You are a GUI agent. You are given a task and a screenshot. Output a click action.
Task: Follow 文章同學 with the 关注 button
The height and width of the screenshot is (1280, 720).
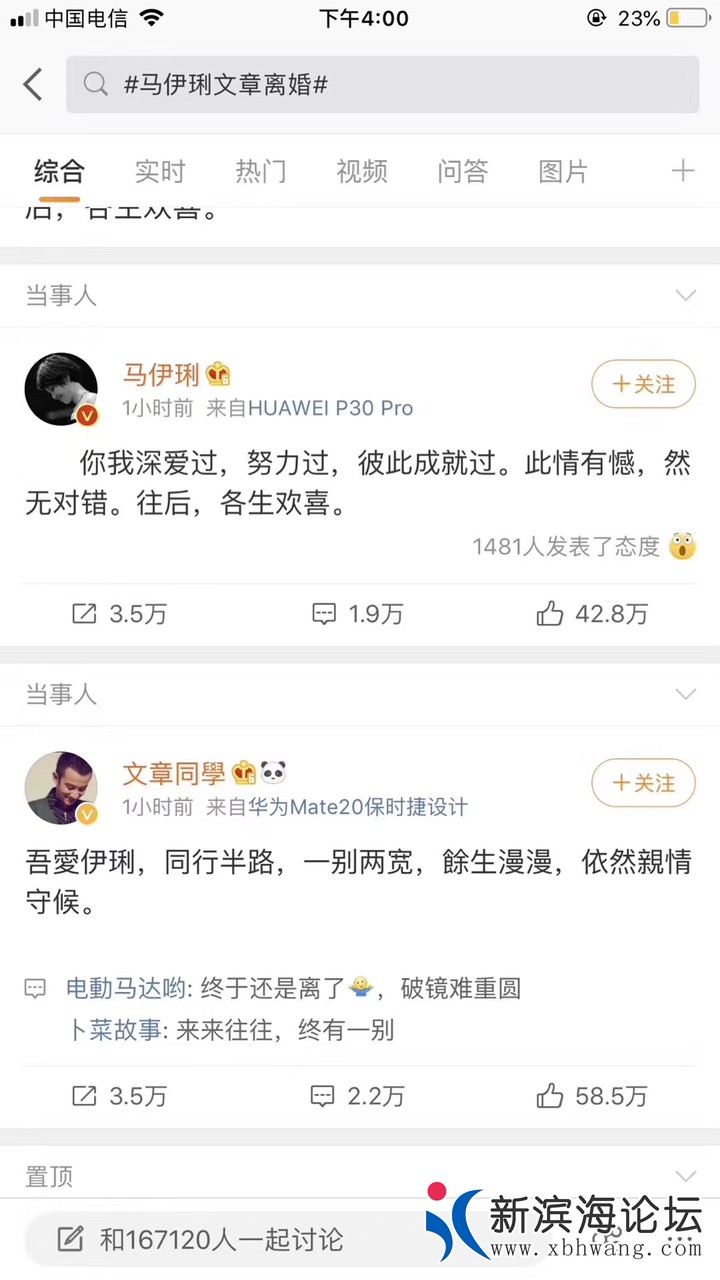tap(643, 783)
